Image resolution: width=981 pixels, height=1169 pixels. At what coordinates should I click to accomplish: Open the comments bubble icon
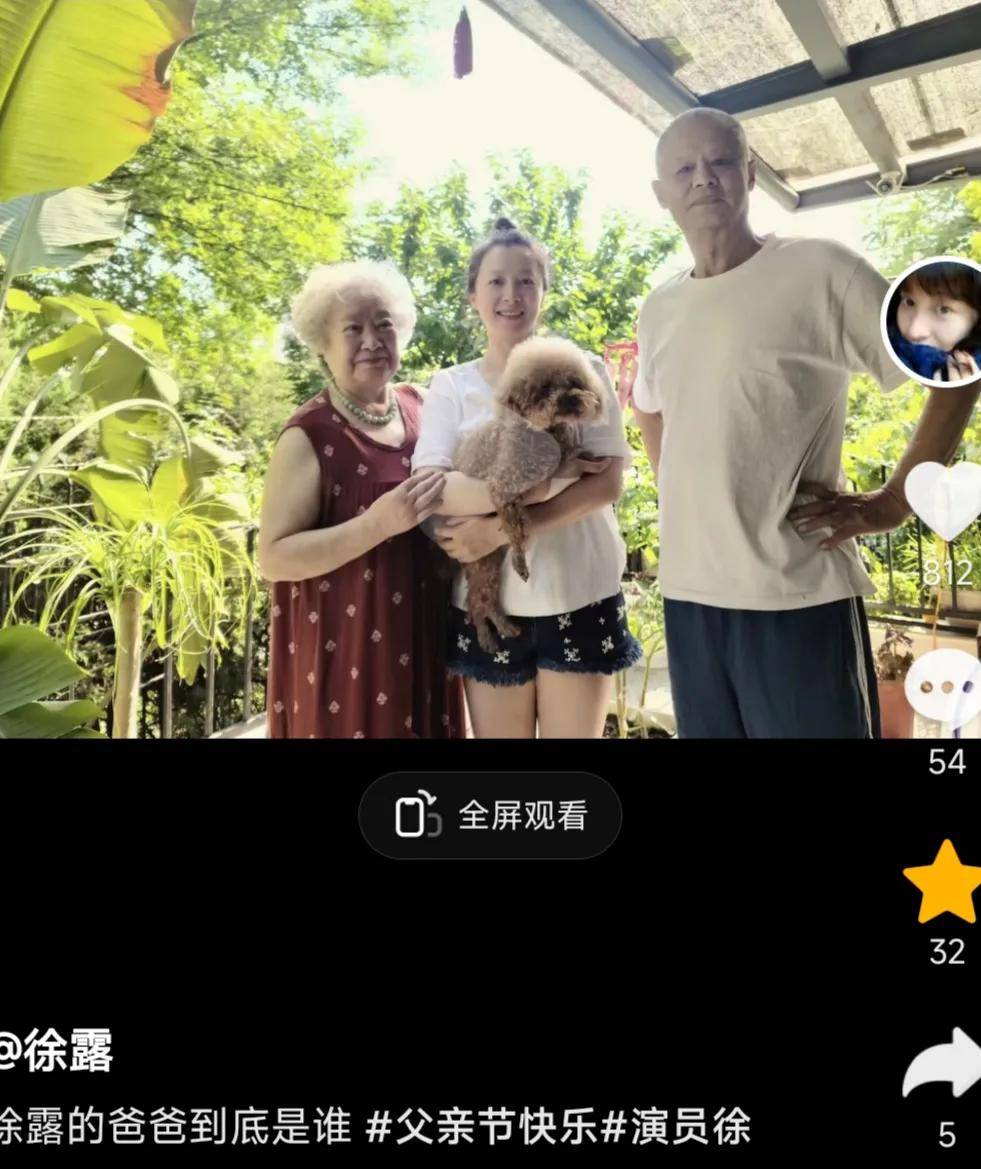click(x=944, y=690)
